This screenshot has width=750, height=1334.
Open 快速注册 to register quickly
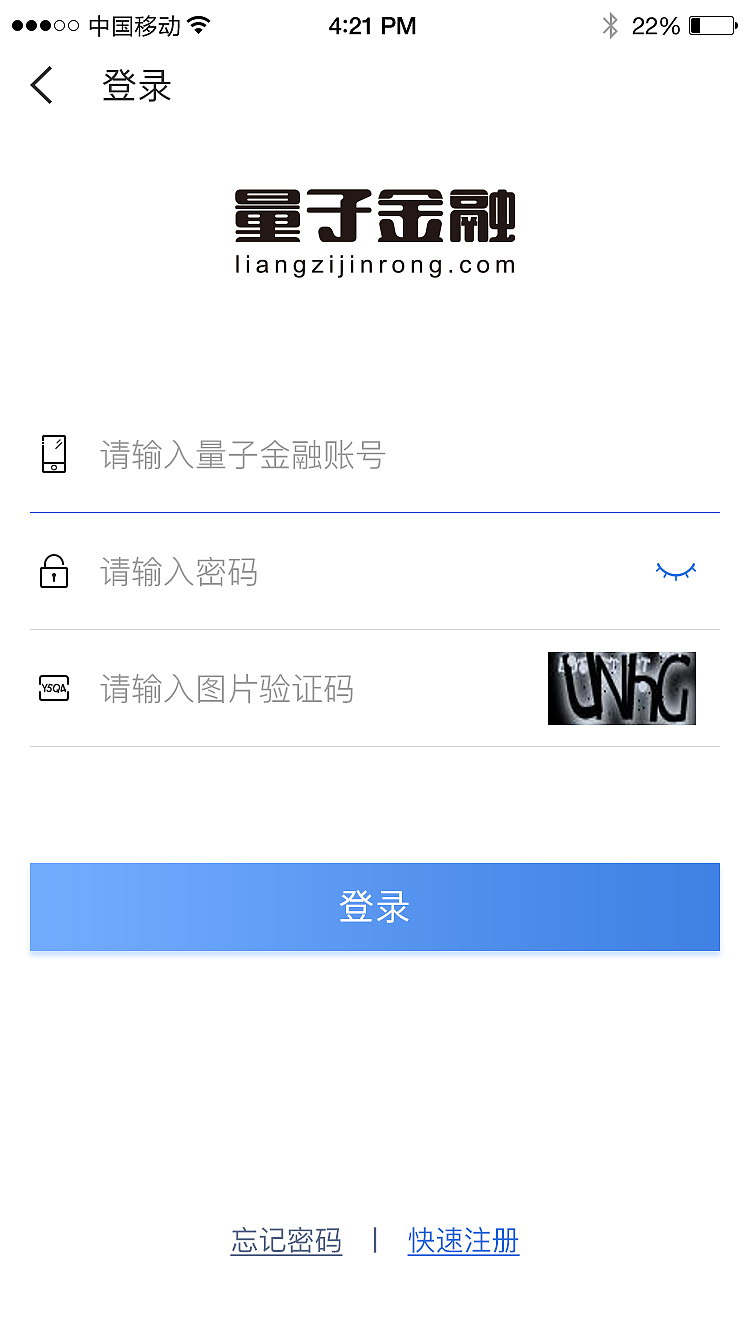tap(463, 1240)
